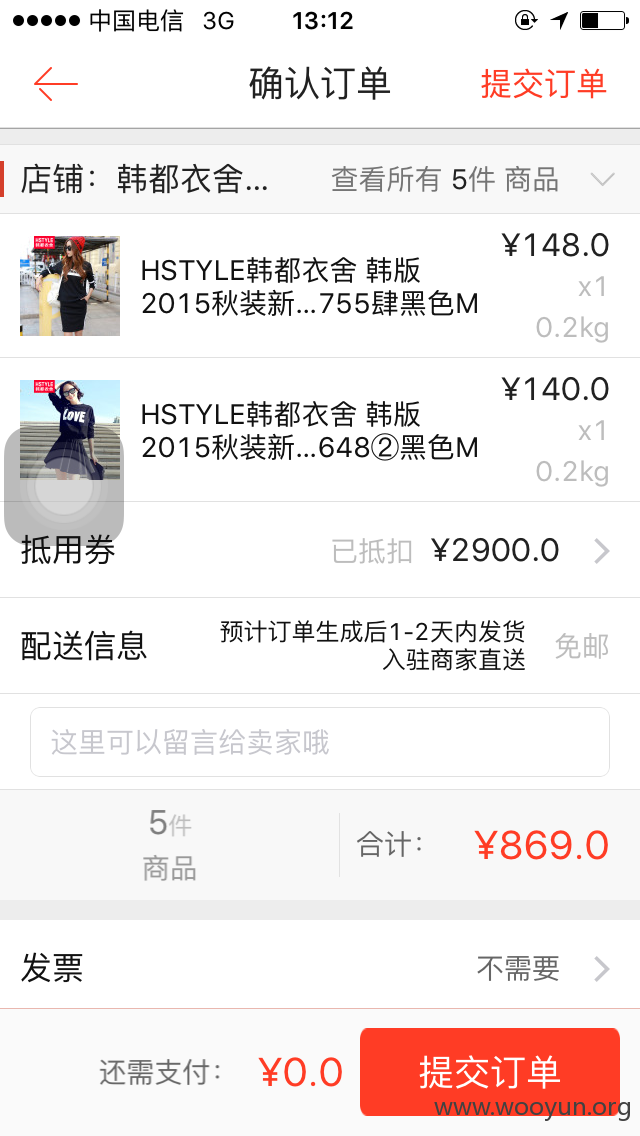This screenshot has width=640, height=1136.
Task: Expand 查看所有 5件 商品 list
Action: pos(473,179)
